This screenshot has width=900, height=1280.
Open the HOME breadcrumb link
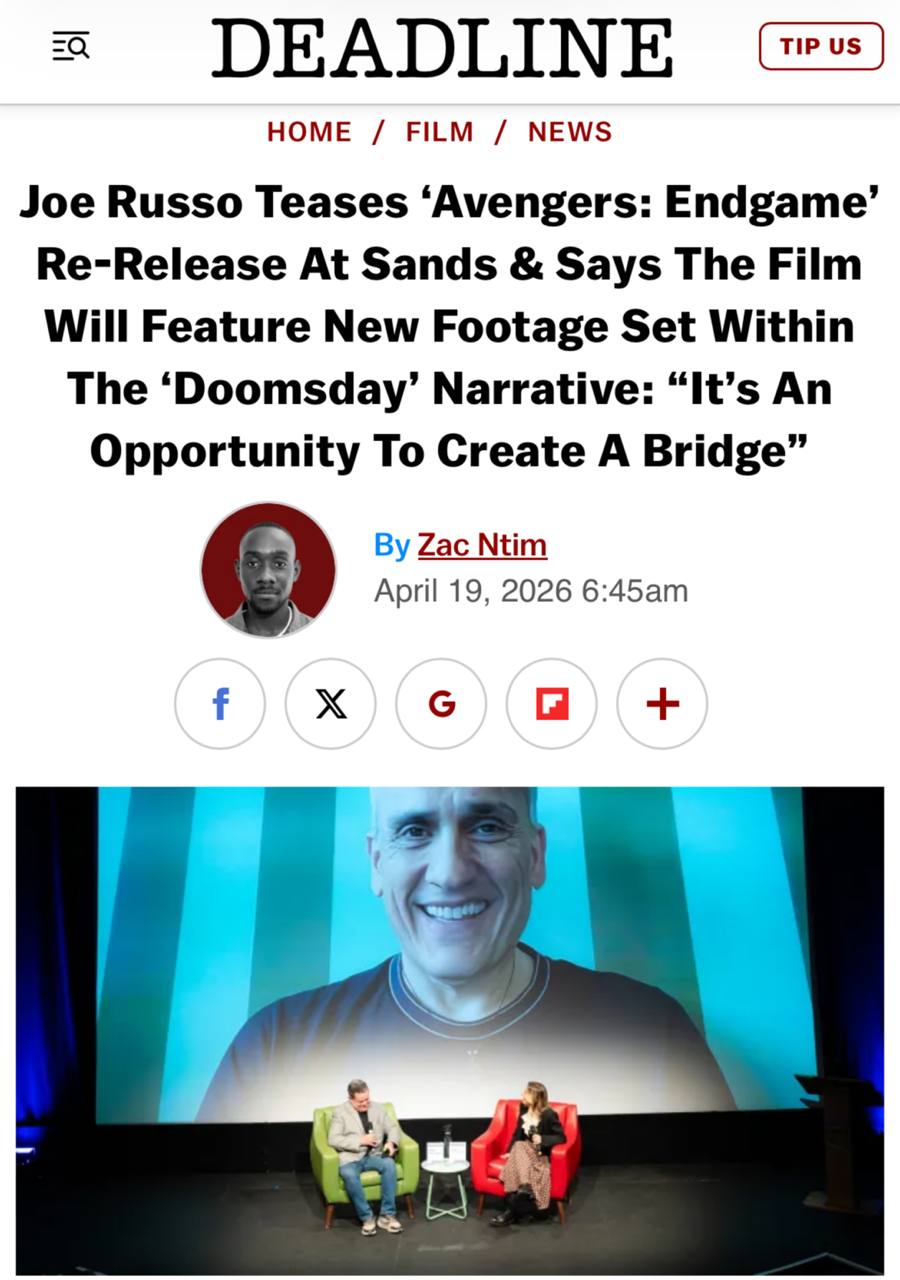pyautogui.click(x=309, y=132)
